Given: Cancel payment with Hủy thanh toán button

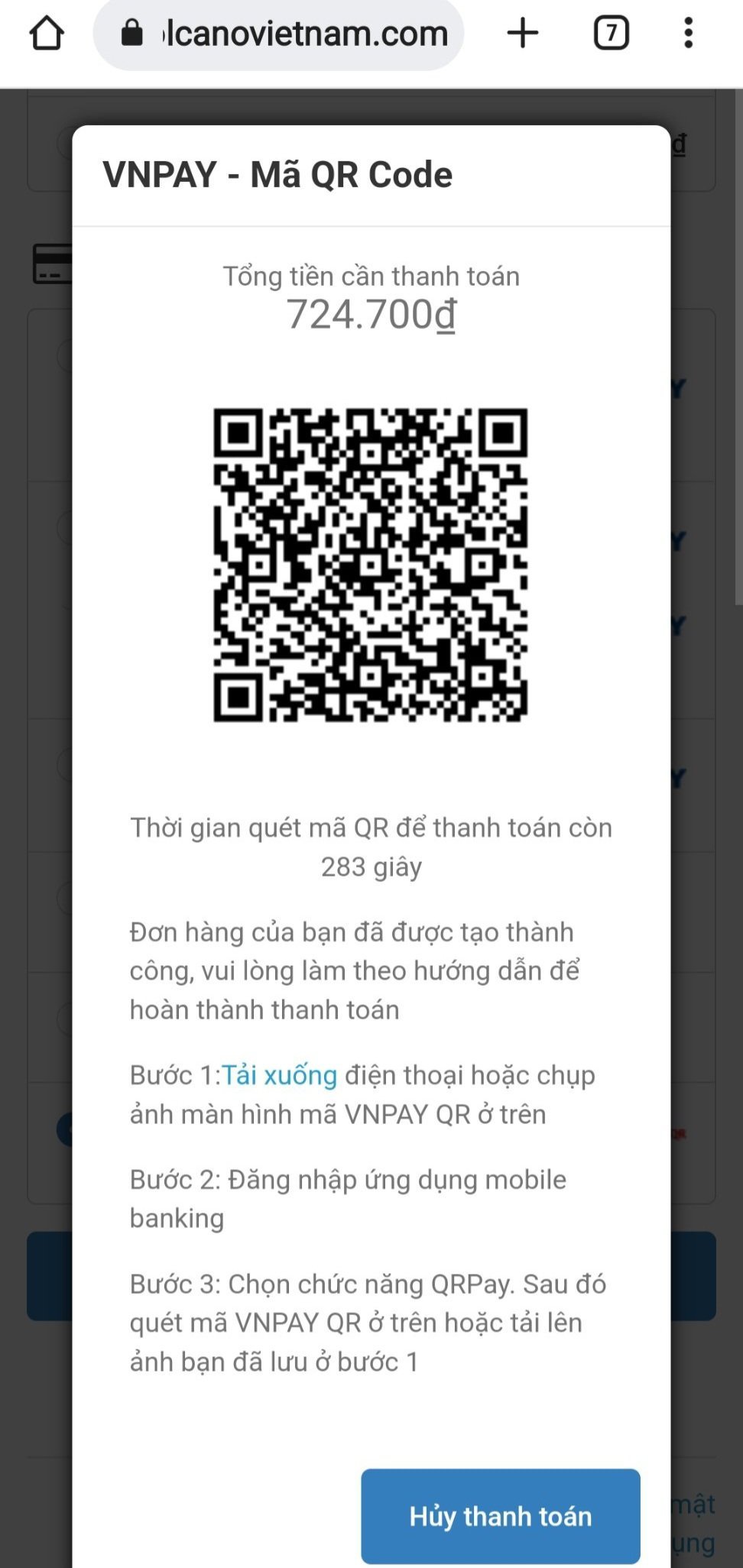Looking at the screenshot, I should click(500, 1516).
